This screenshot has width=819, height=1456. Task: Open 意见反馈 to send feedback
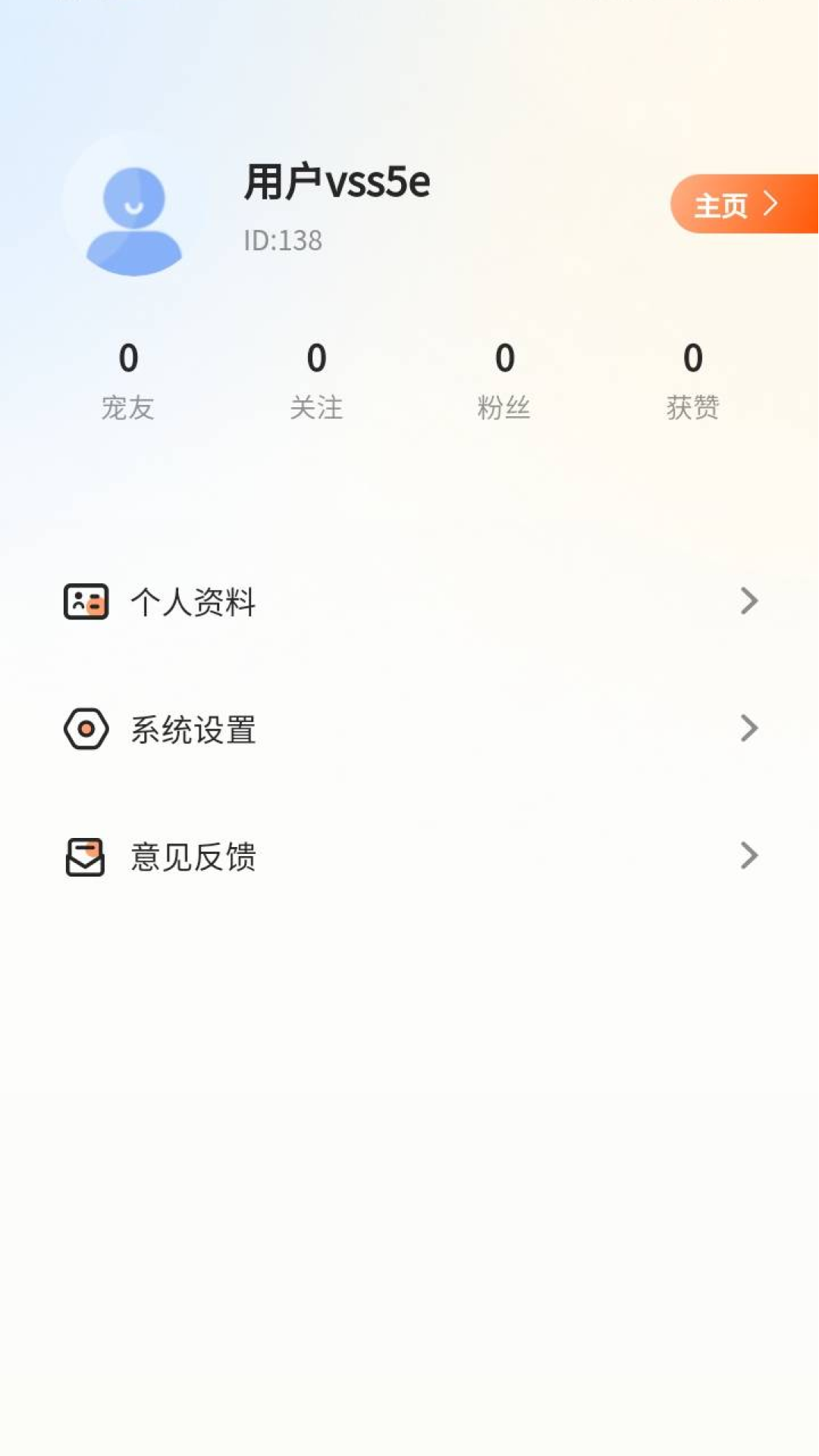[193, 857]
